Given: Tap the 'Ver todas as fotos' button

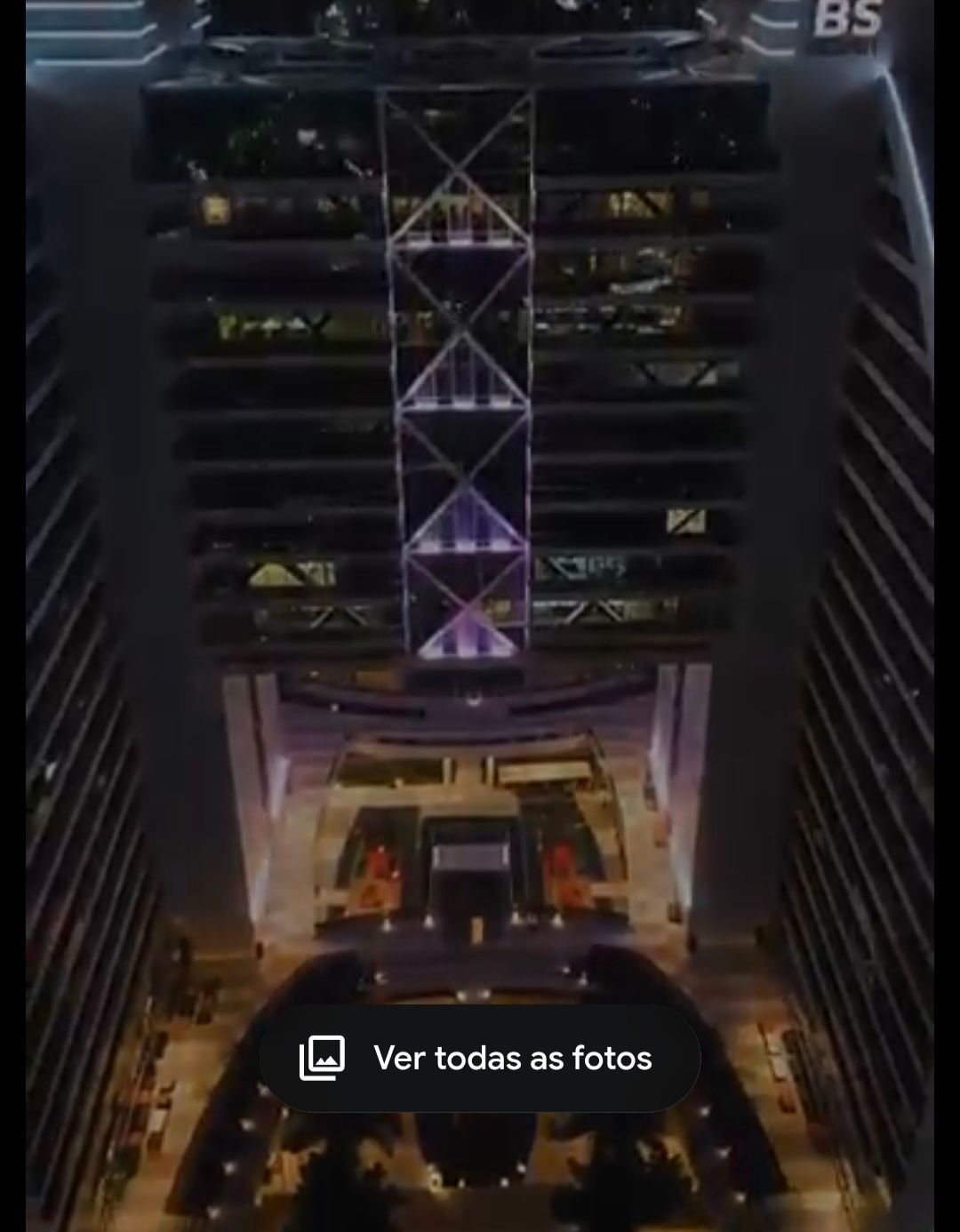Looking at the screenshot, I should pos(480,1058).
